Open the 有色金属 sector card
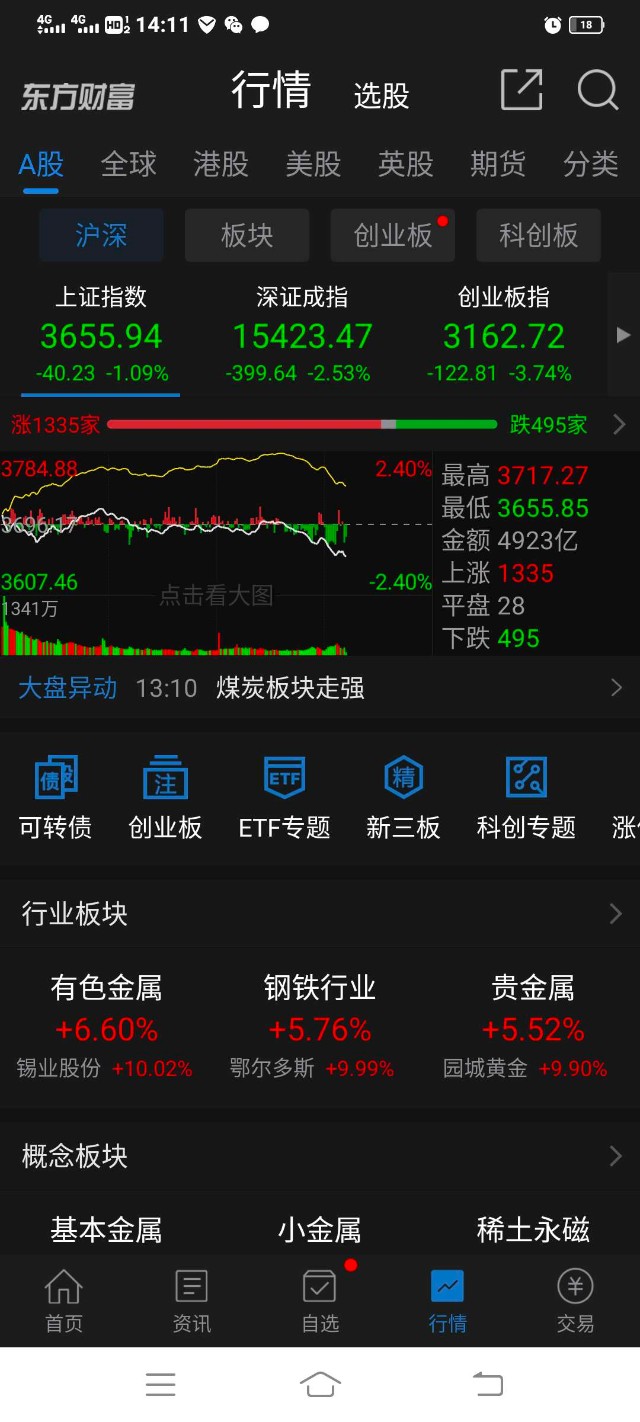Viewport: 640px width, 1422px height. pyautogui.click(x=106, y=1025)
